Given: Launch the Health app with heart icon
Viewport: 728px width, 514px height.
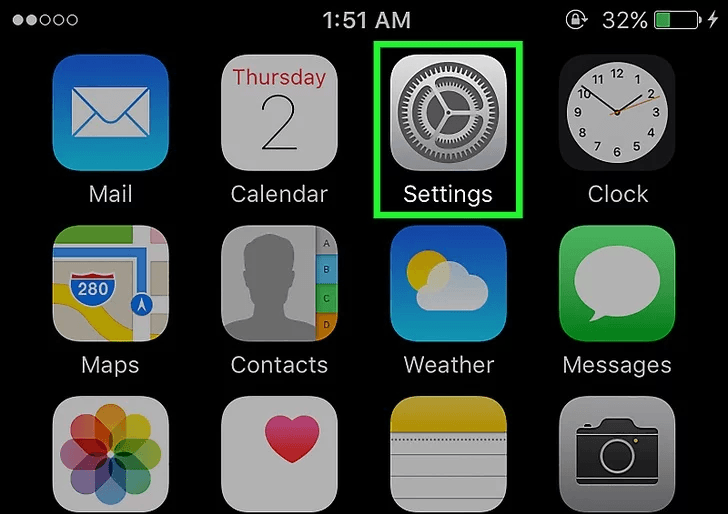Looking at the screenshot, I should click(x=279, y=455).
